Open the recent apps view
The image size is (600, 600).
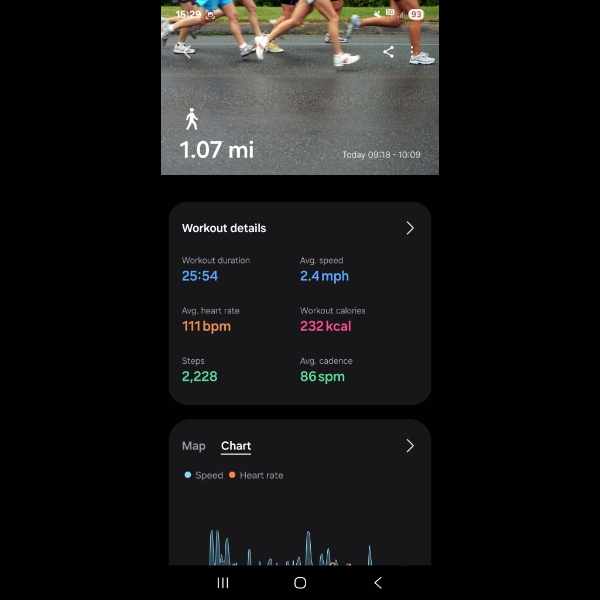coord(223,582)
